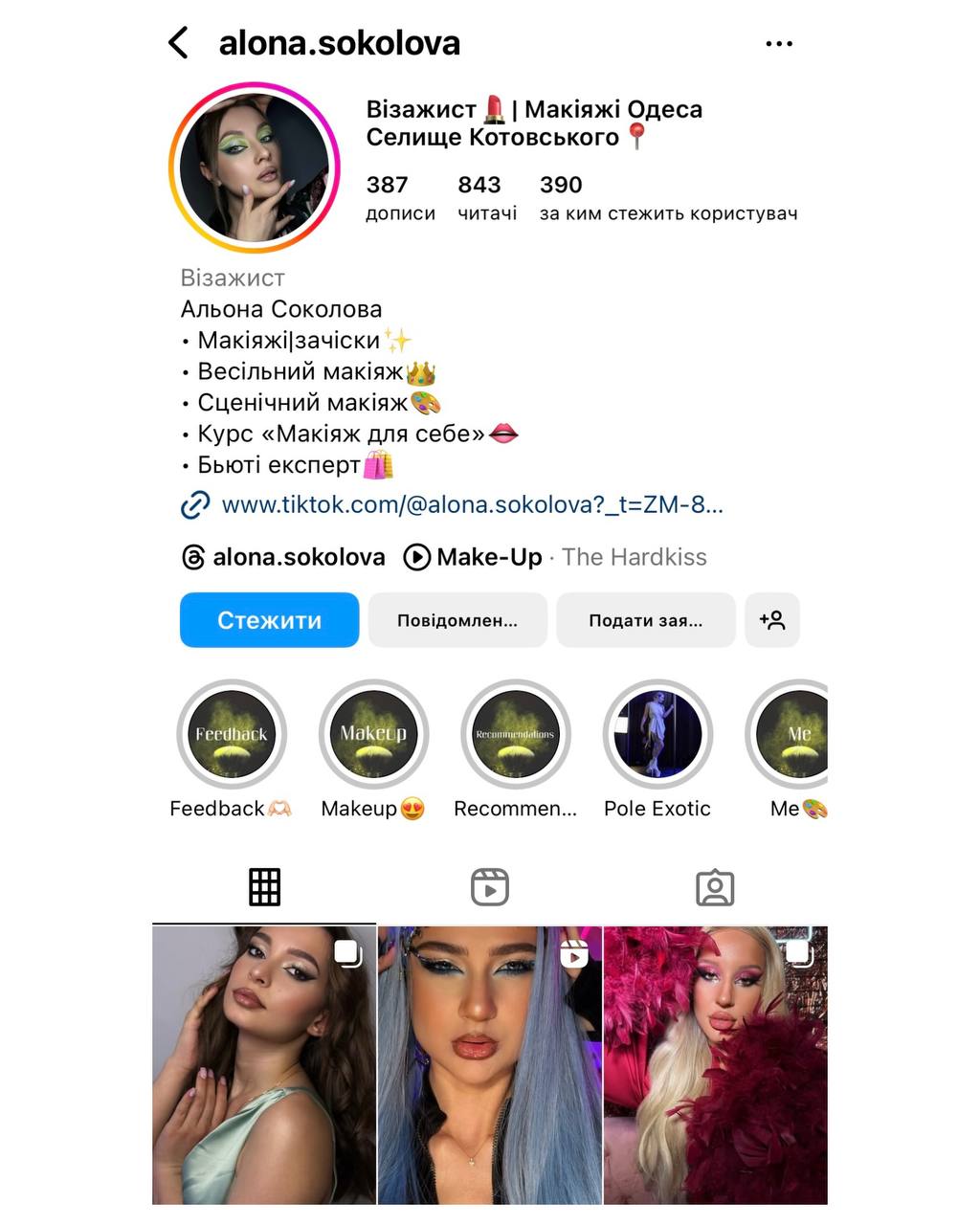This screenshot has width=980, height=1225.
Task: Open the 843 читачі followers list
Action: pos(486,197)
